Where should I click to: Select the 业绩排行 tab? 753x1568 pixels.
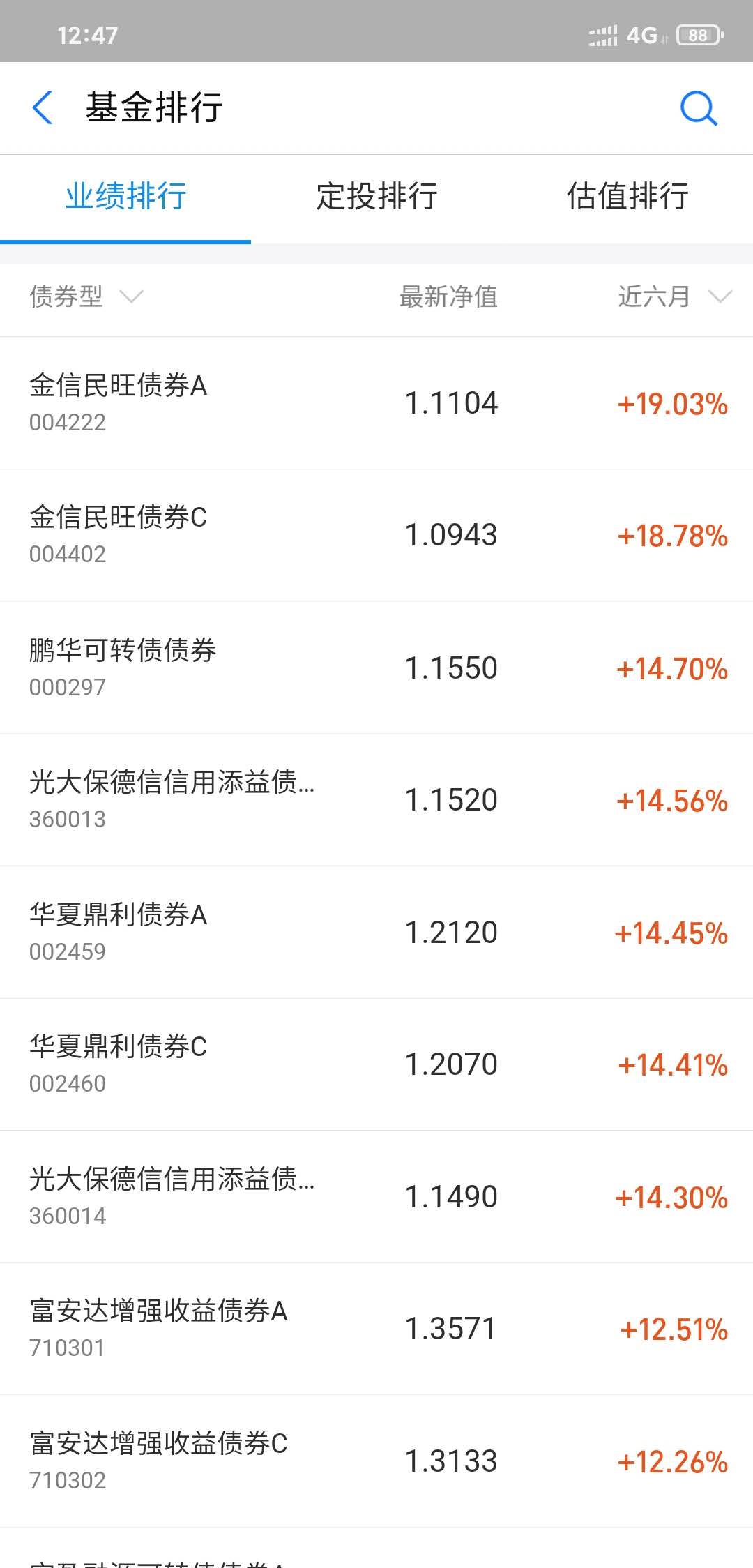pyautogui.click(x=126, y=197)
